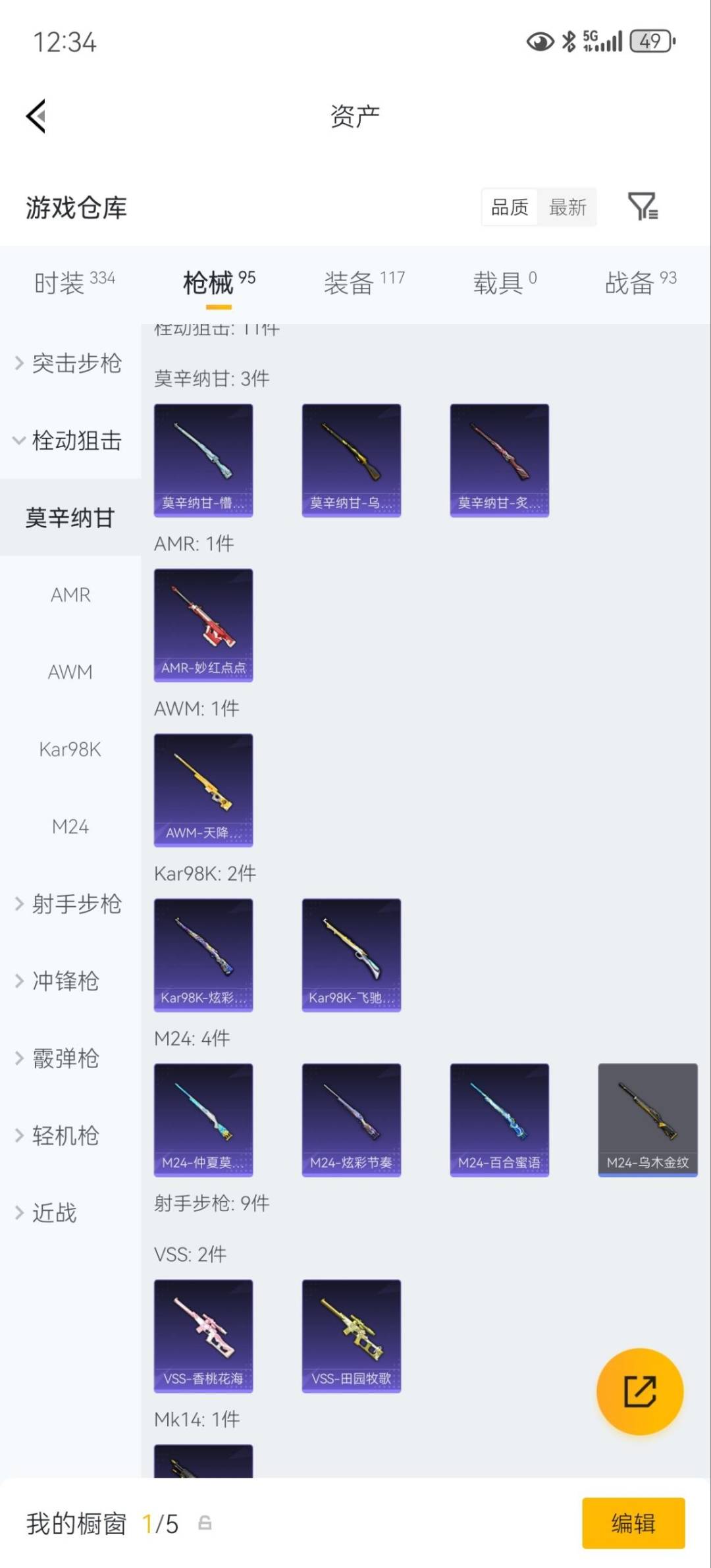Open the AMR-妙红点点 skin thumbnail
This screenshot has height=1568, width=711.
[203, 624]
